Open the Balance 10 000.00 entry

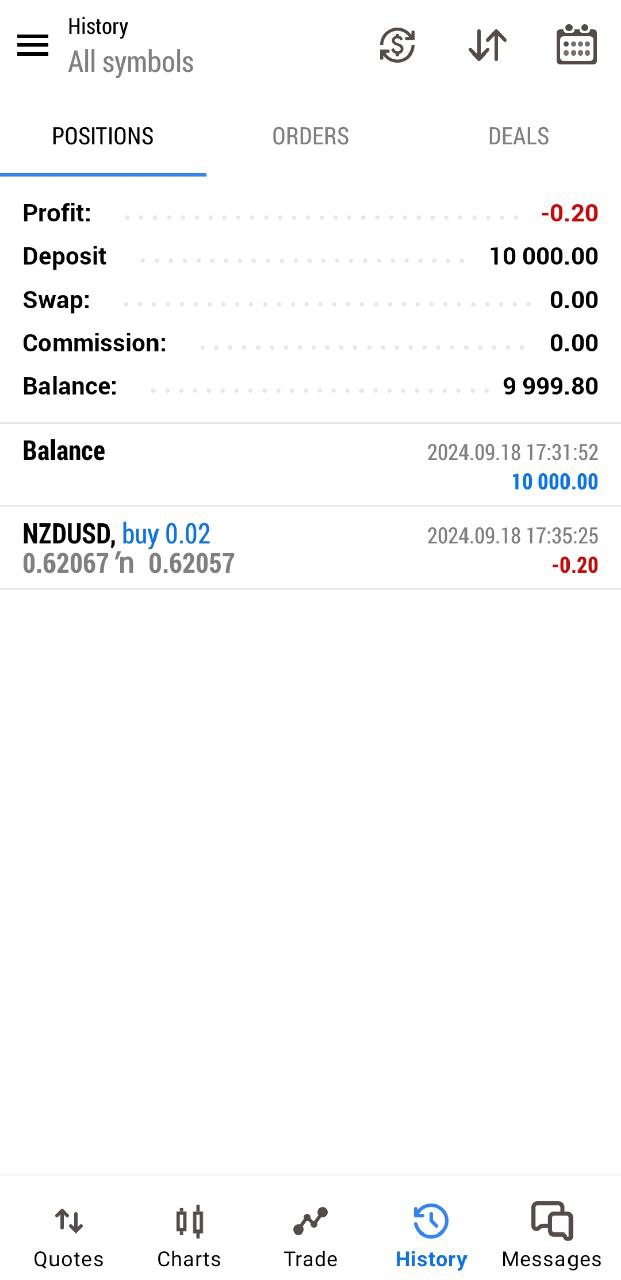tap(310, 465)
